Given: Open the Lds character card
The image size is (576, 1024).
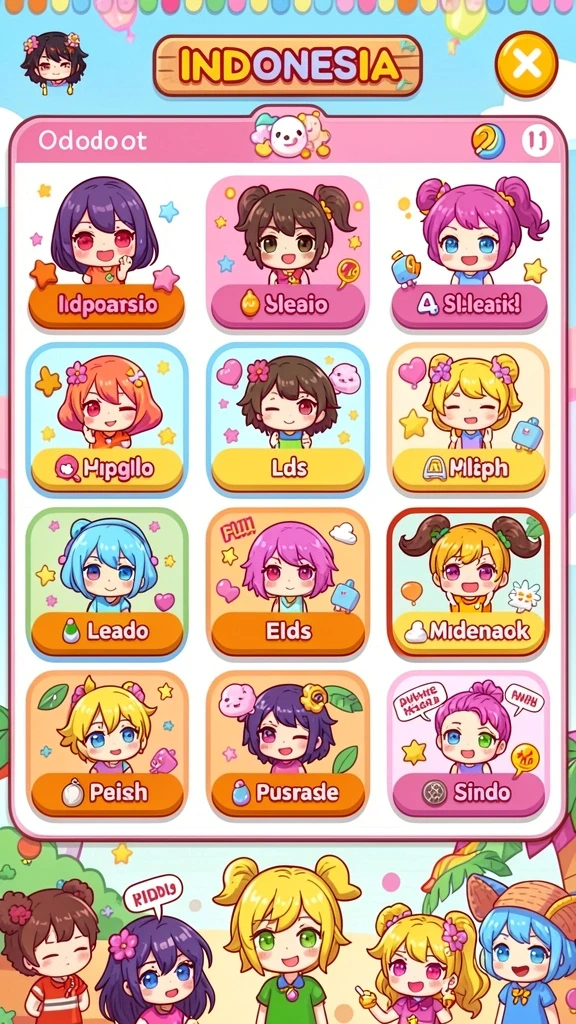Looking at the screenshot, I should 287,420.
